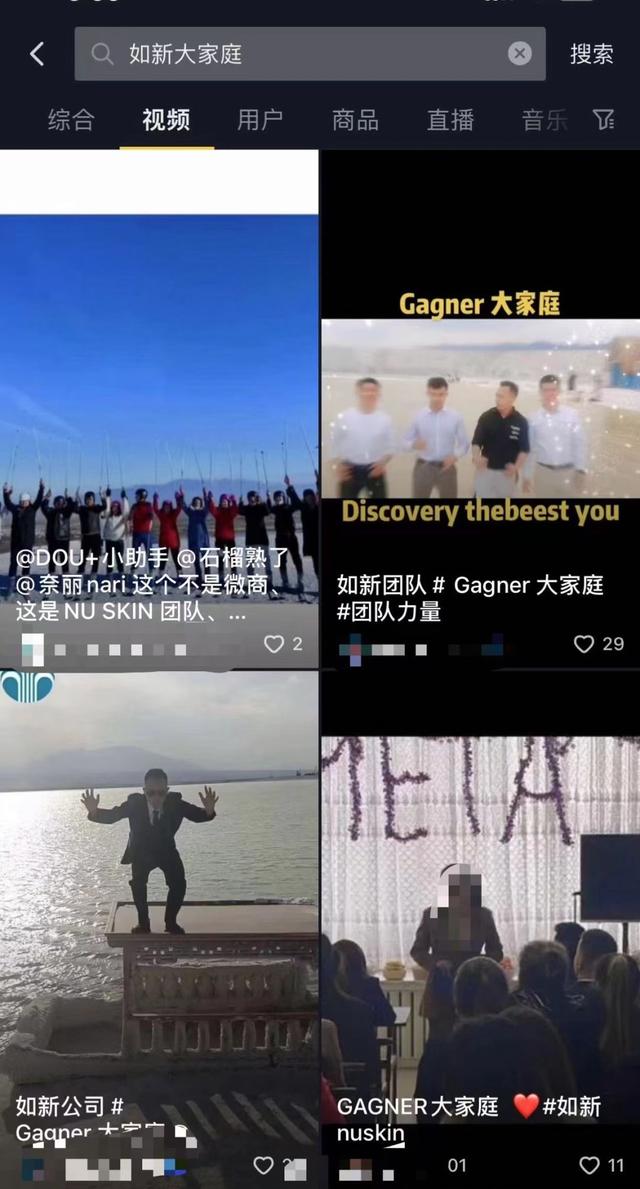Open the 商品 tab
Screen dimensions: 640x1189
pos(355,120)
